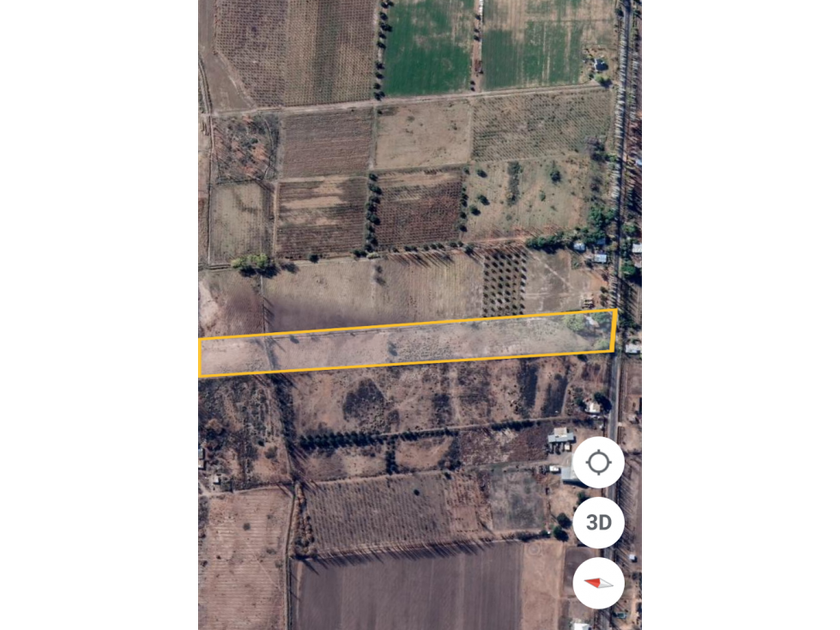This screenshot has width=840, height=630.
Task: Tap the compass to reset north
Action: (598, 582)
